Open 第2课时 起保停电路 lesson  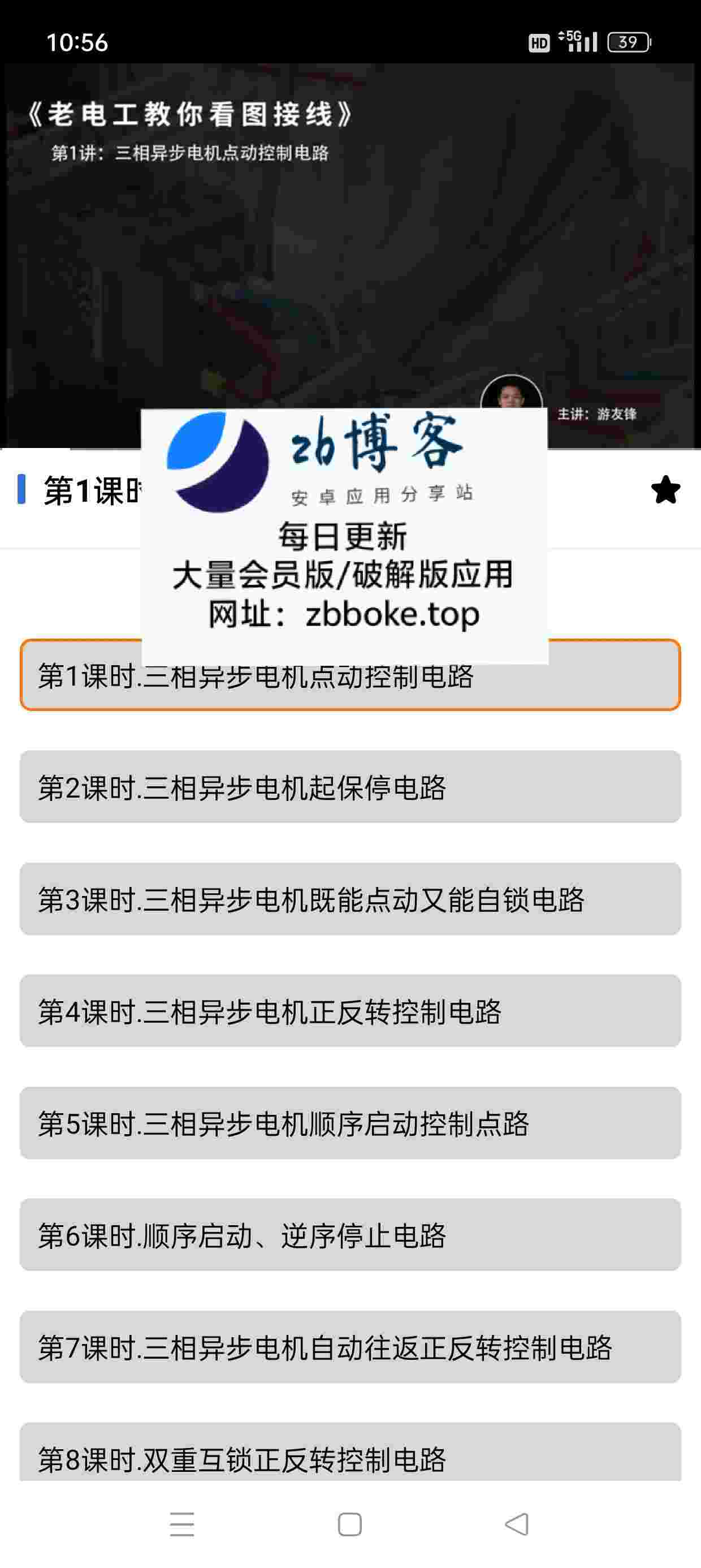tap(350, 786)
